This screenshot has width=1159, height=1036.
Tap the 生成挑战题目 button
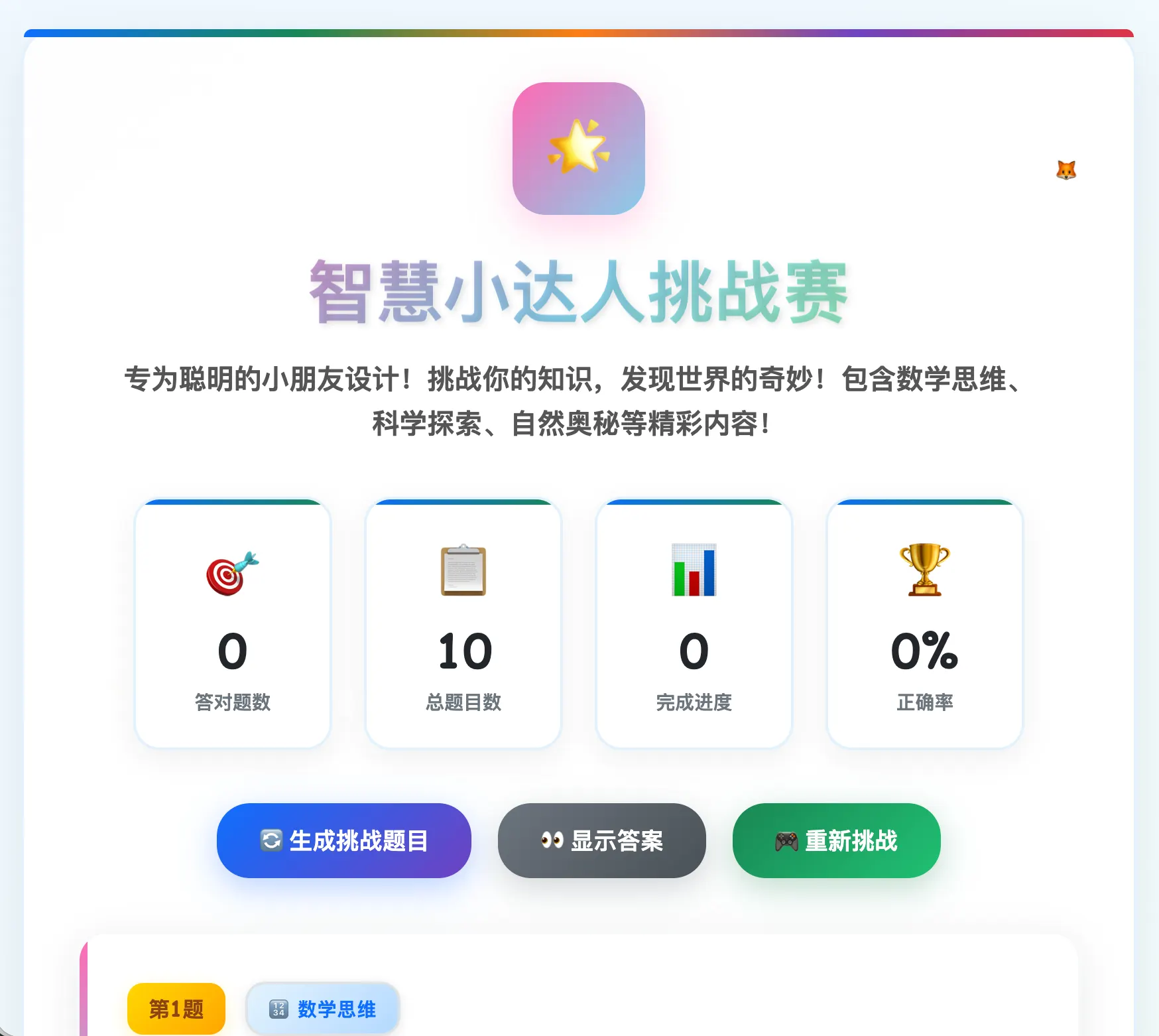click(x=343, y=840)
